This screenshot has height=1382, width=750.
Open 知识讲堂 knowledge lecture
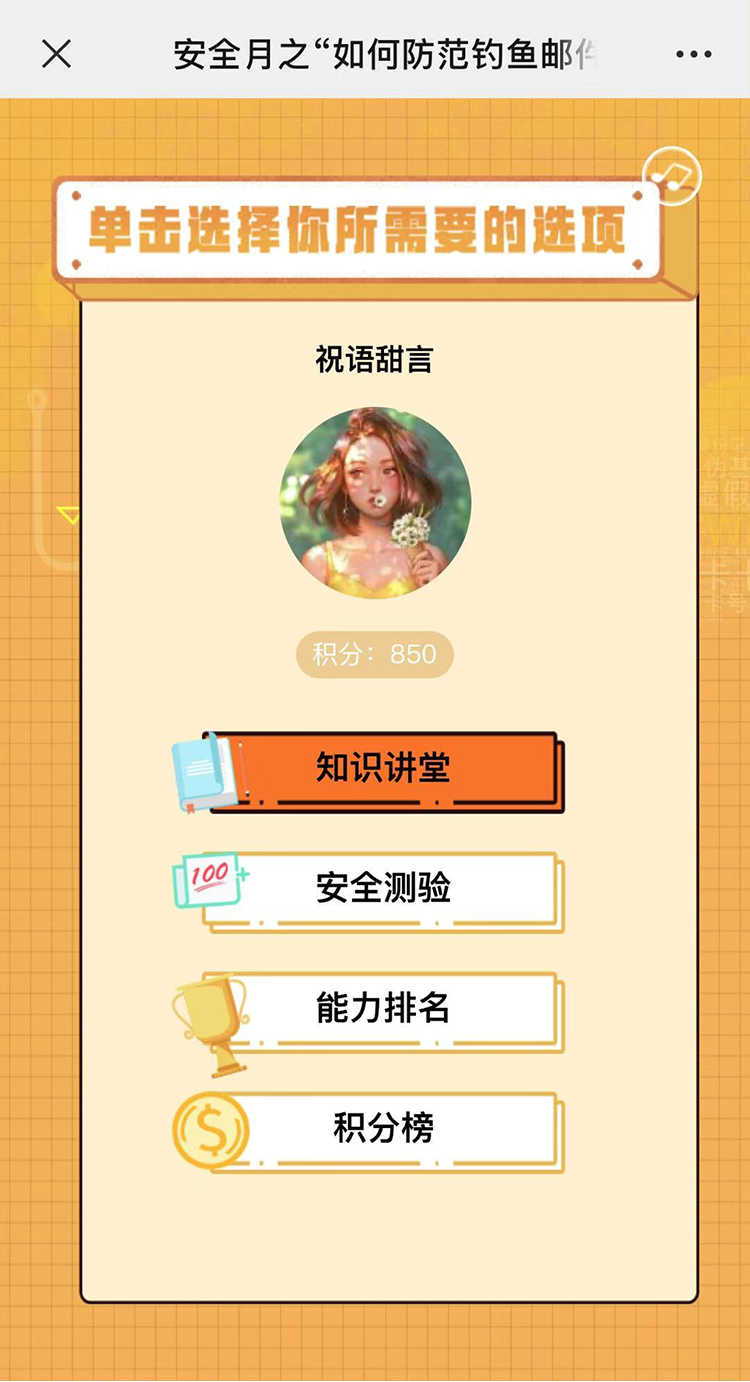(x=382, y=768)
